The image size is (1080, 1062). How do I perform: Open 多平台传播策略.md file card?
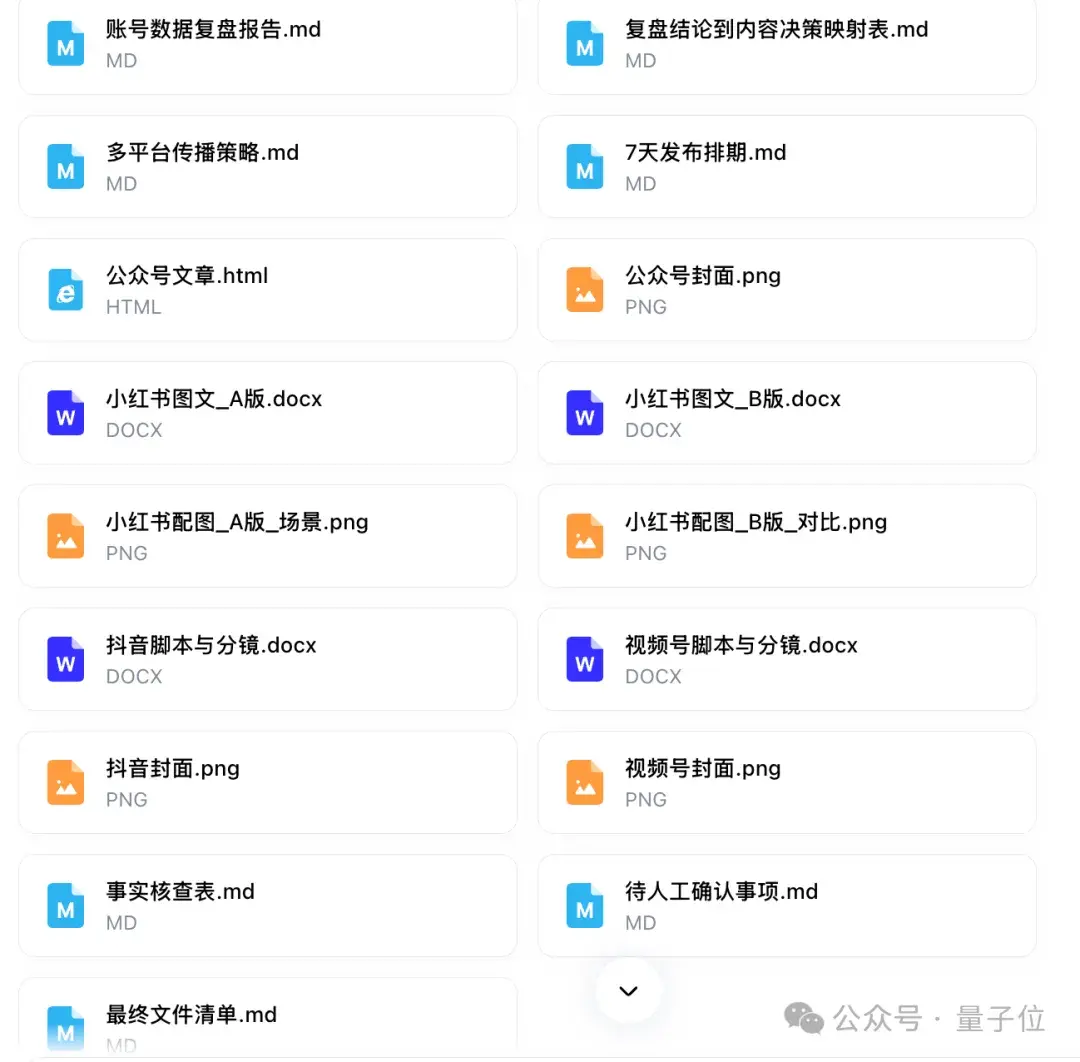(x=267, y=167)
